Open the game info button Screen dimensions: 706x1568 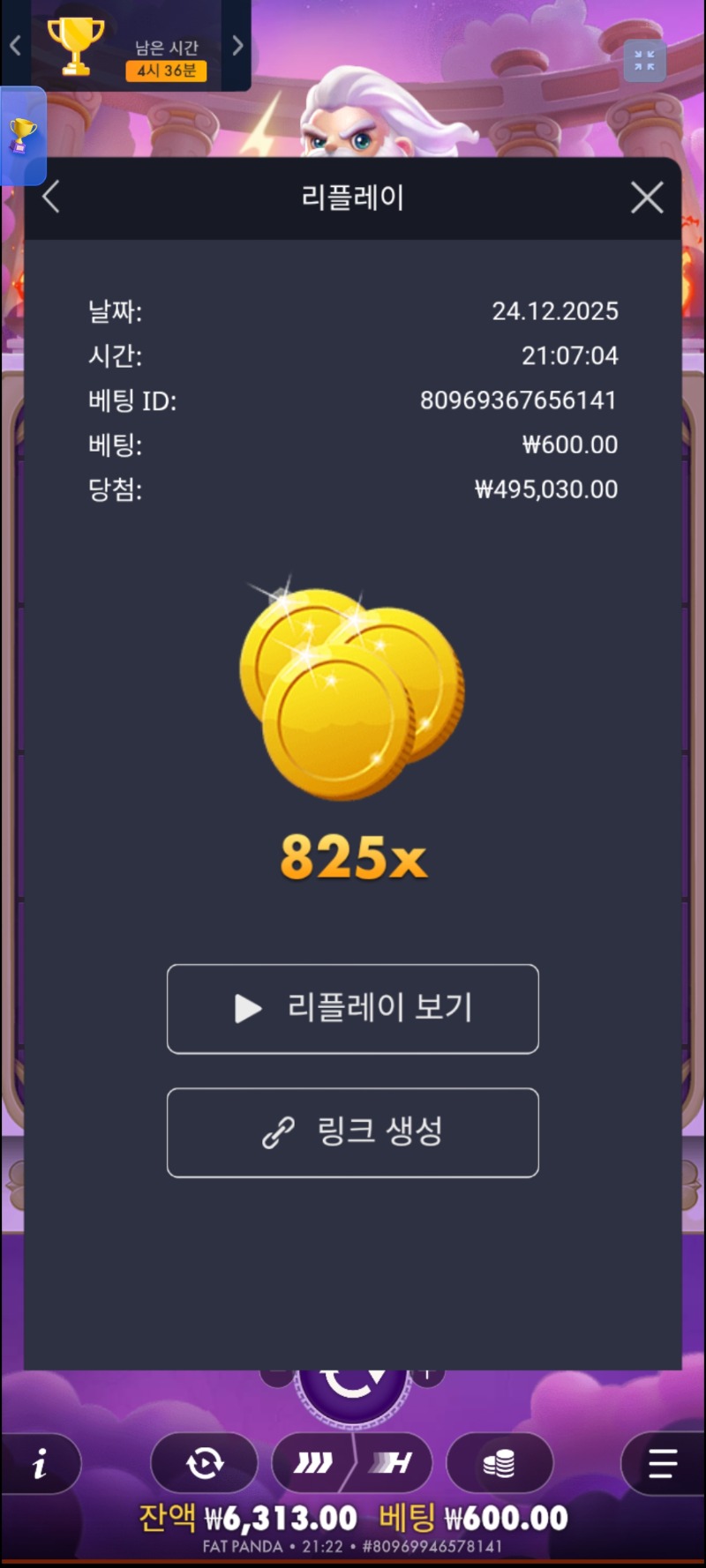40,1465
